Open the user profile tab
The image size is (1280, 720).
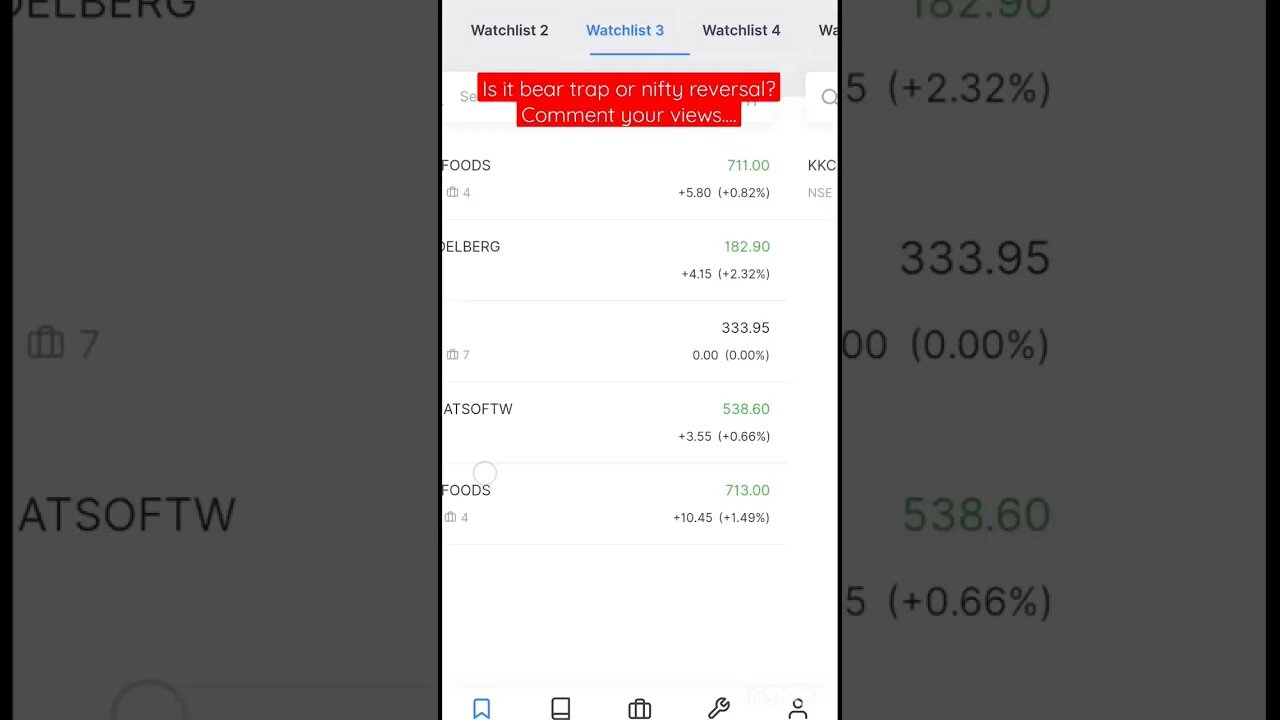coord(797,708)
